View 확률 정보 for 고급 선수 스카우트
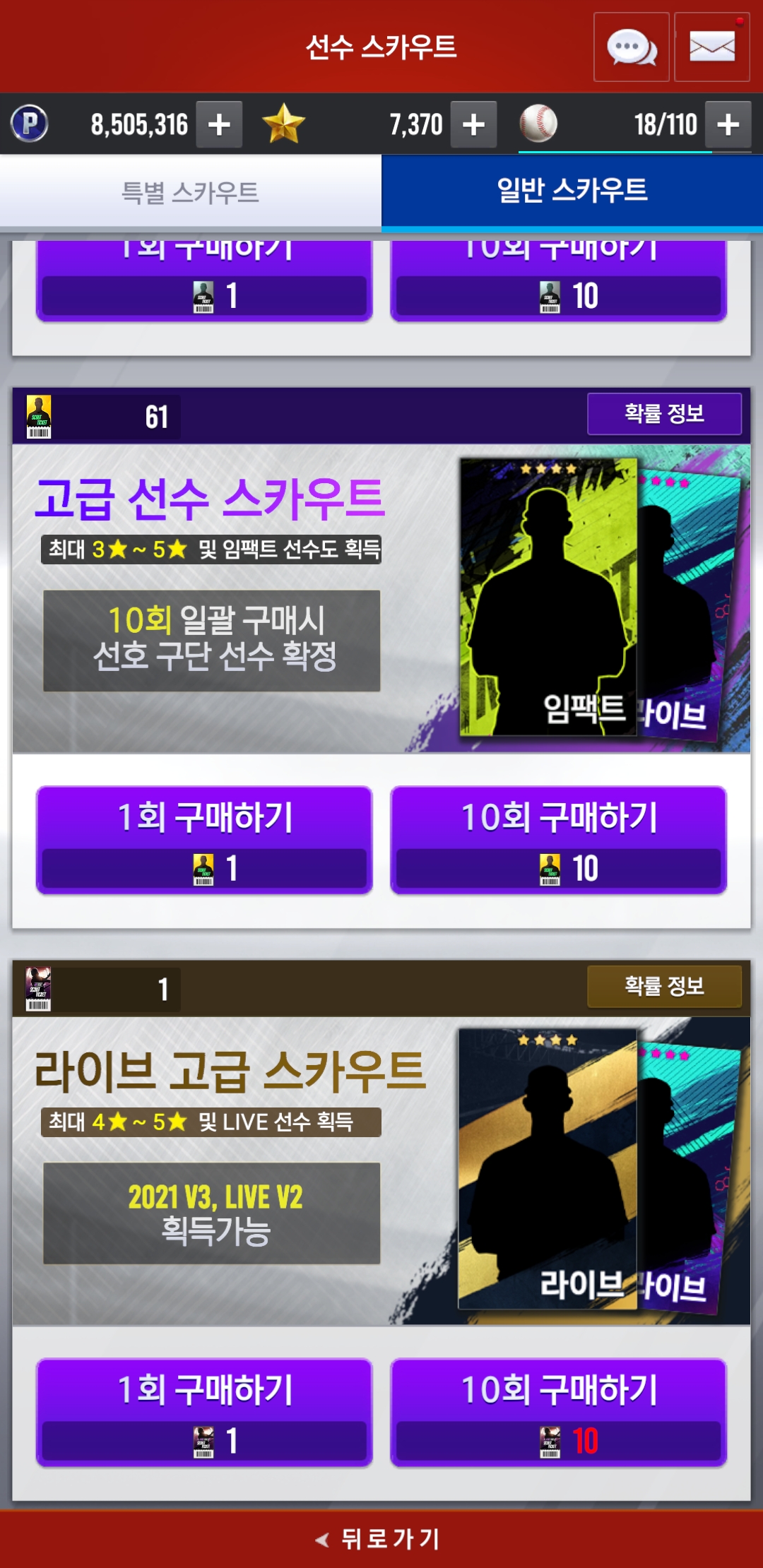Viewport: 763px width, 1568px height. point(664,414)
